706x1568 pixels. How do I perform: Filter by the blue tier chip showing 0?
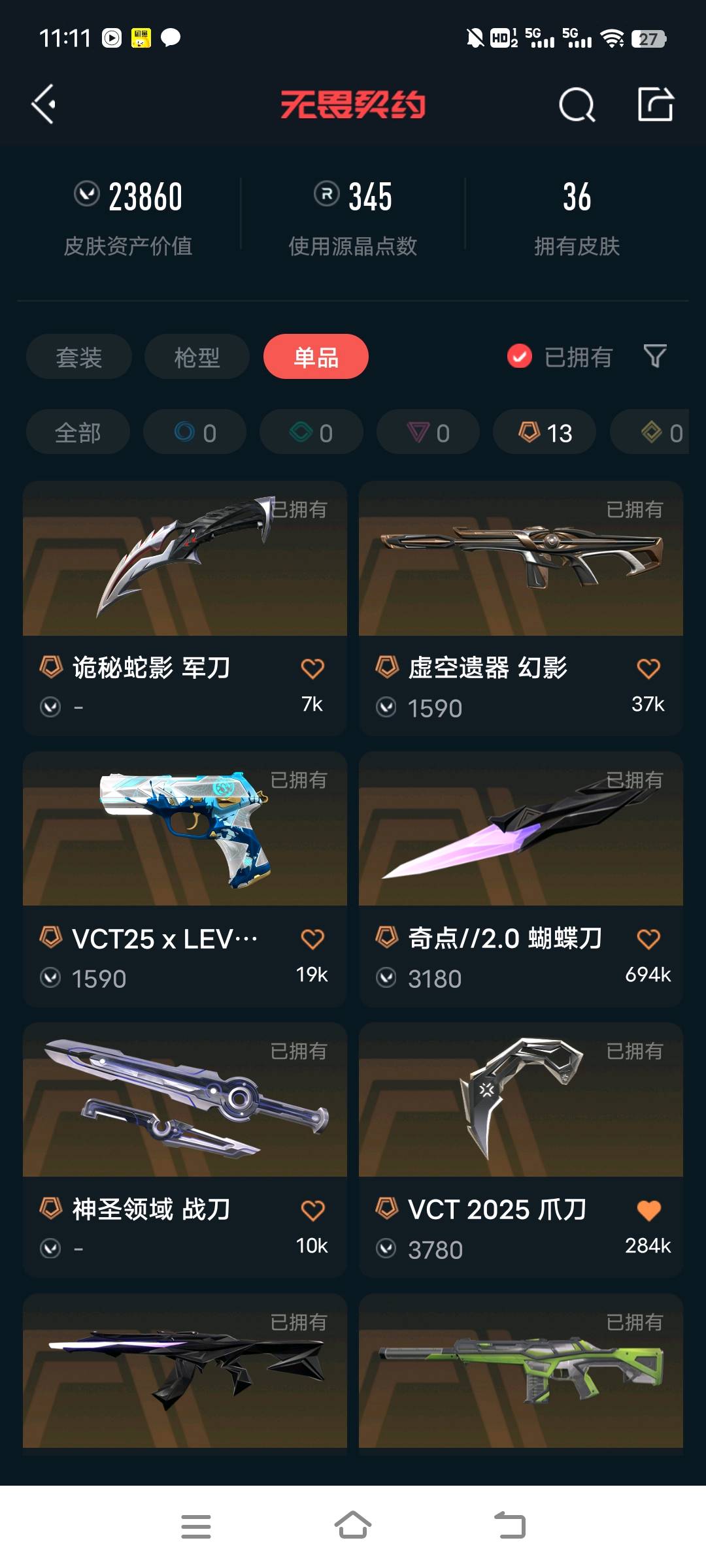point(195,432)
